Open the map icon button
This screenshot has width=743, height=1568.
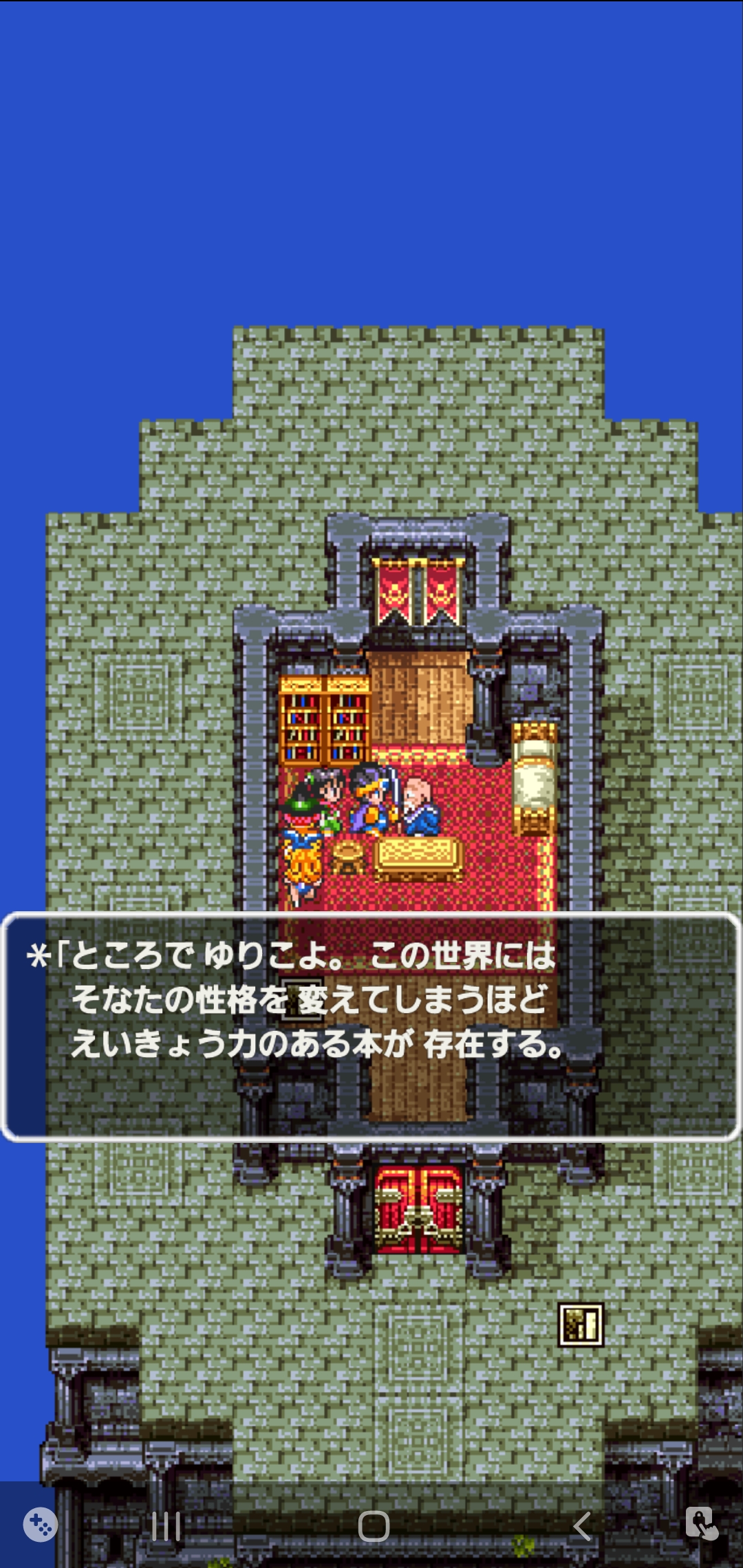[x=581, y=1325]
